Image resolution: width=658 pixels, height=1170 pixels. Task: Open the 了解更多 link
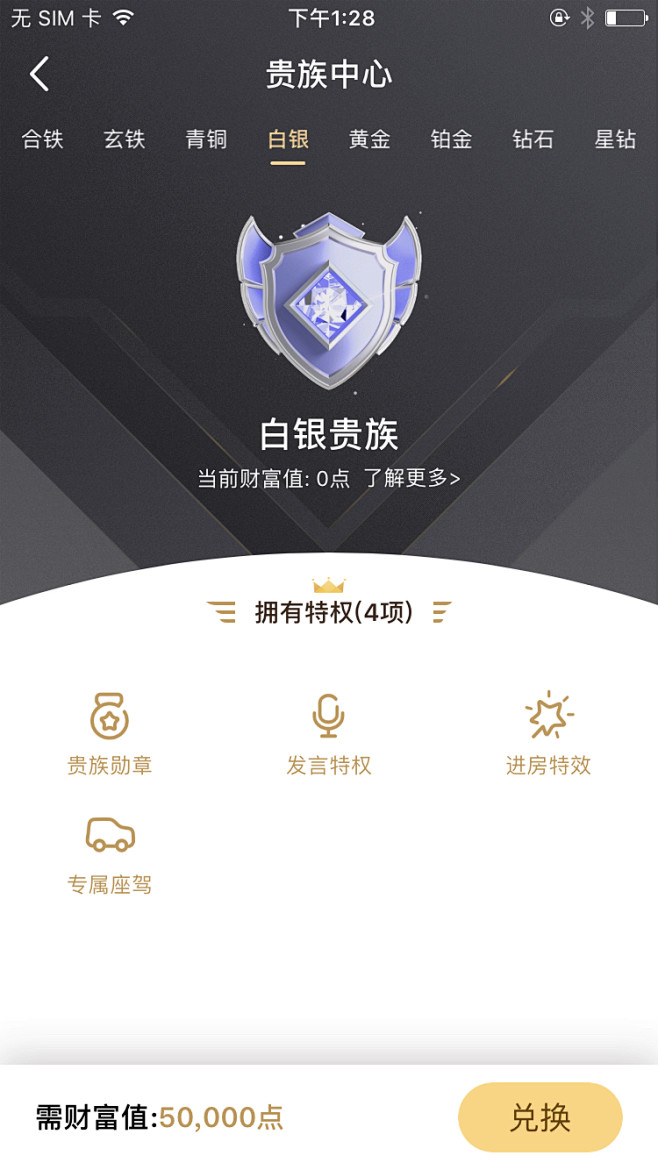tap(412, 478)
